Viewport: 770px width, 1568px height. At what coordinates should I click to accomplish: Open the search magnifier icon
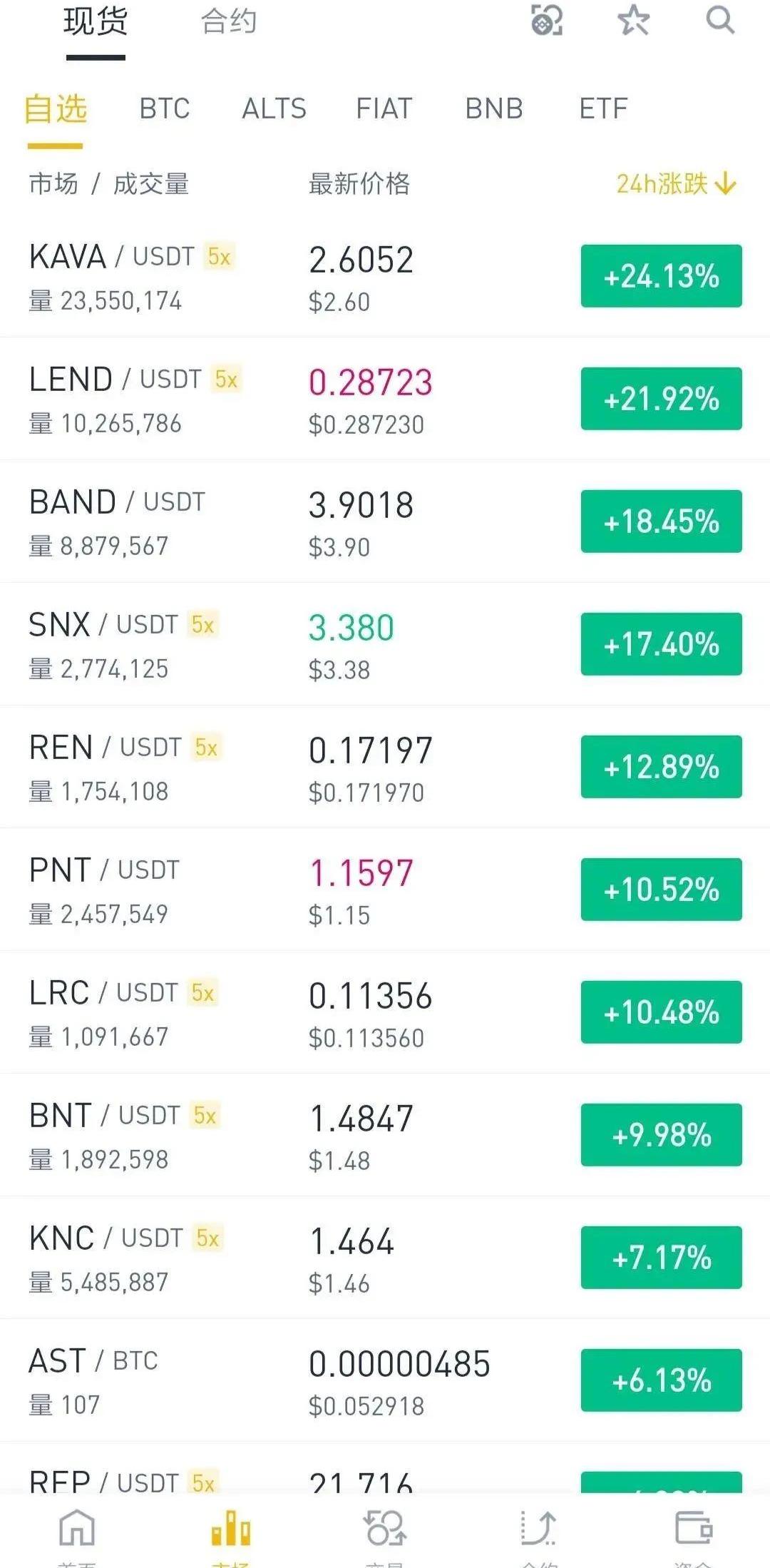(x=720, y=20)
